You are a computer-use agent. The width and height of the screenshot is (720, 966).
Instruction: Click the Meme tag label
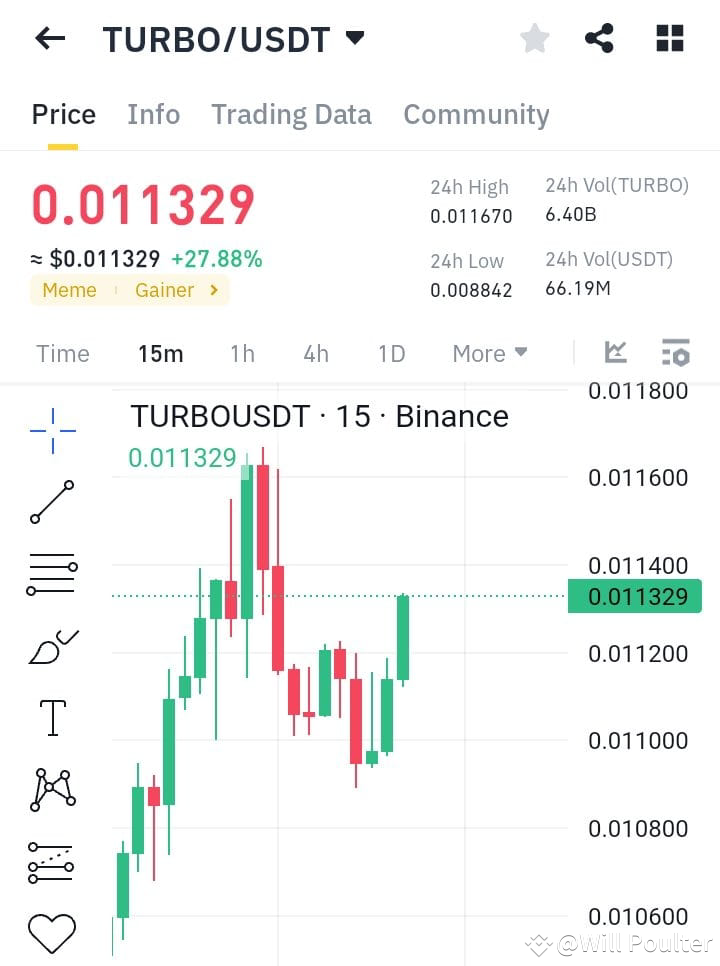(68, 290)
